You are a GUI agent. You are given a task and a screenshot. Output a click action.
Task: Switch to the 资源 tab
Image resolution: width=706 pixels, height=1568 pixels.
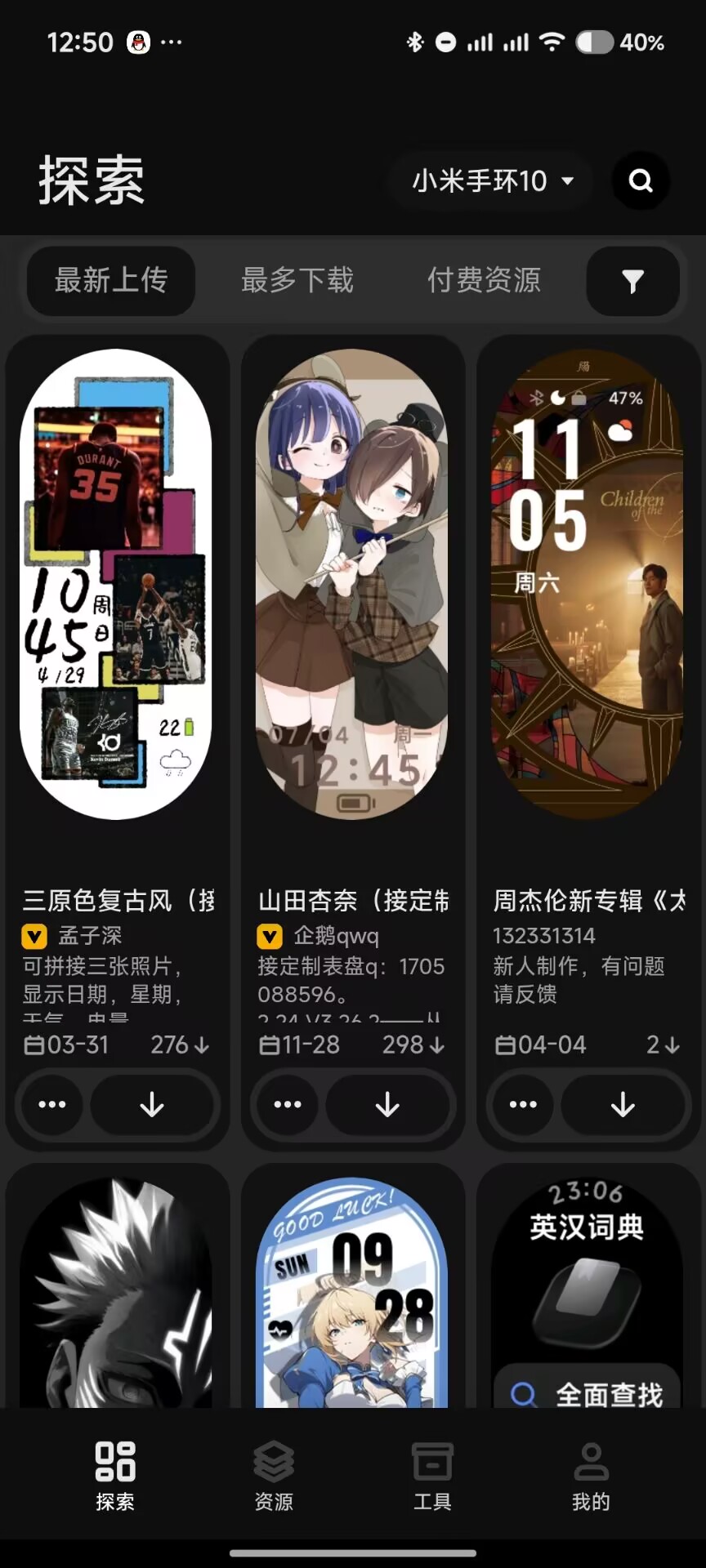tap(274, 1476)
